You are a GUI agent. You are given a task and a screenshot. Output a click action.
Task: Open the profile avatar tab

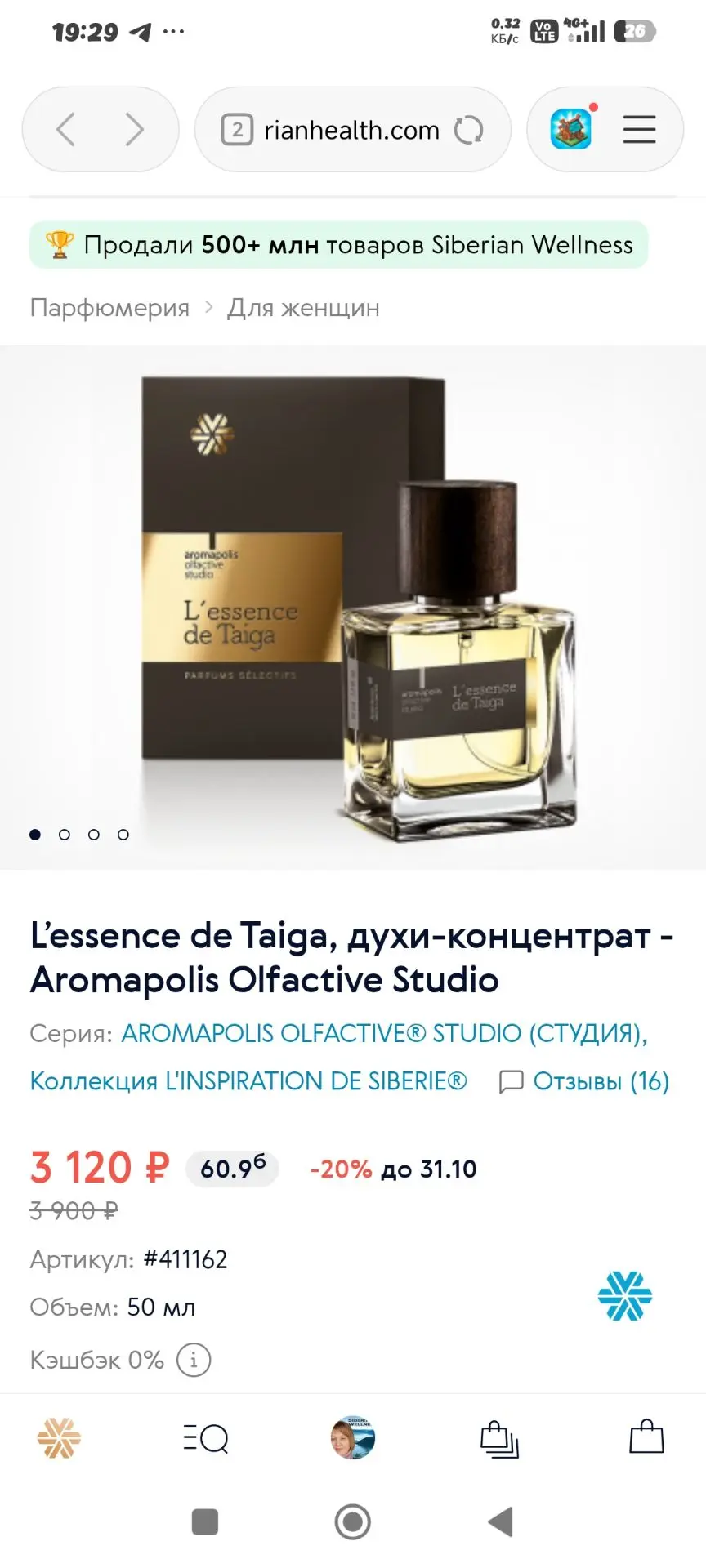pos(353,1437)
